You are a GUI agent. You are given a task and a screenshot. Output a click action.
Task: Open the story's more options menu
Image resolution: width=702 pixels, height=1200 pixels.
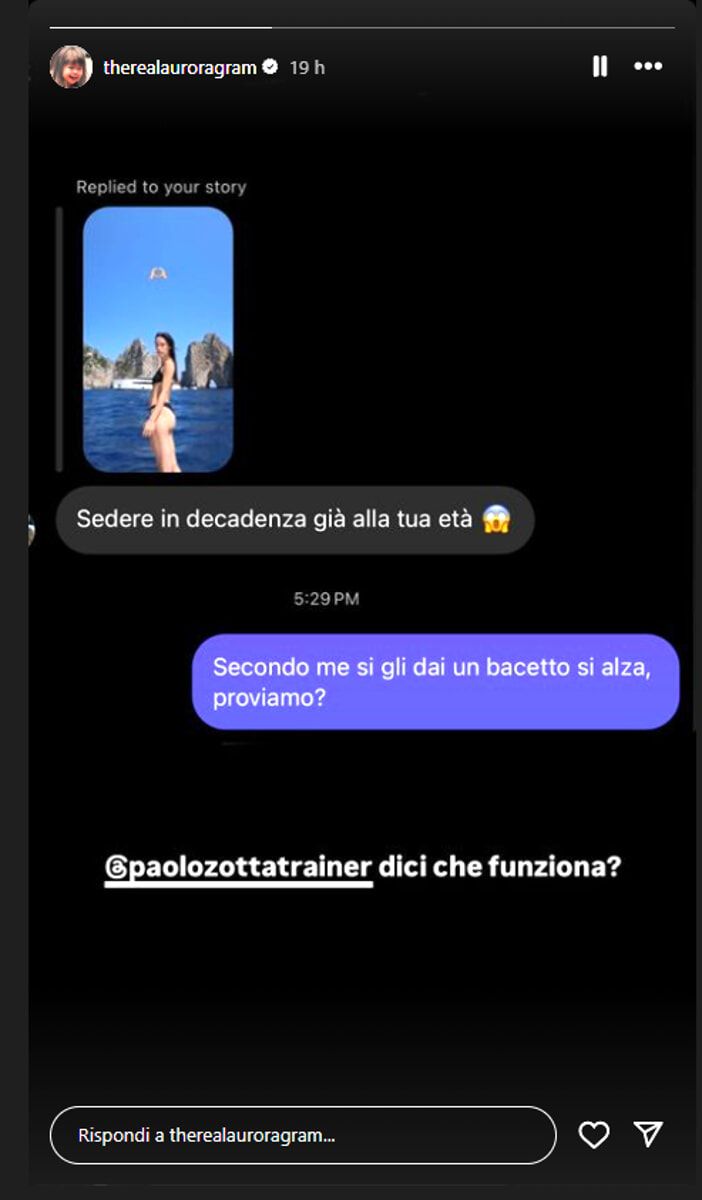click(648, 67)
